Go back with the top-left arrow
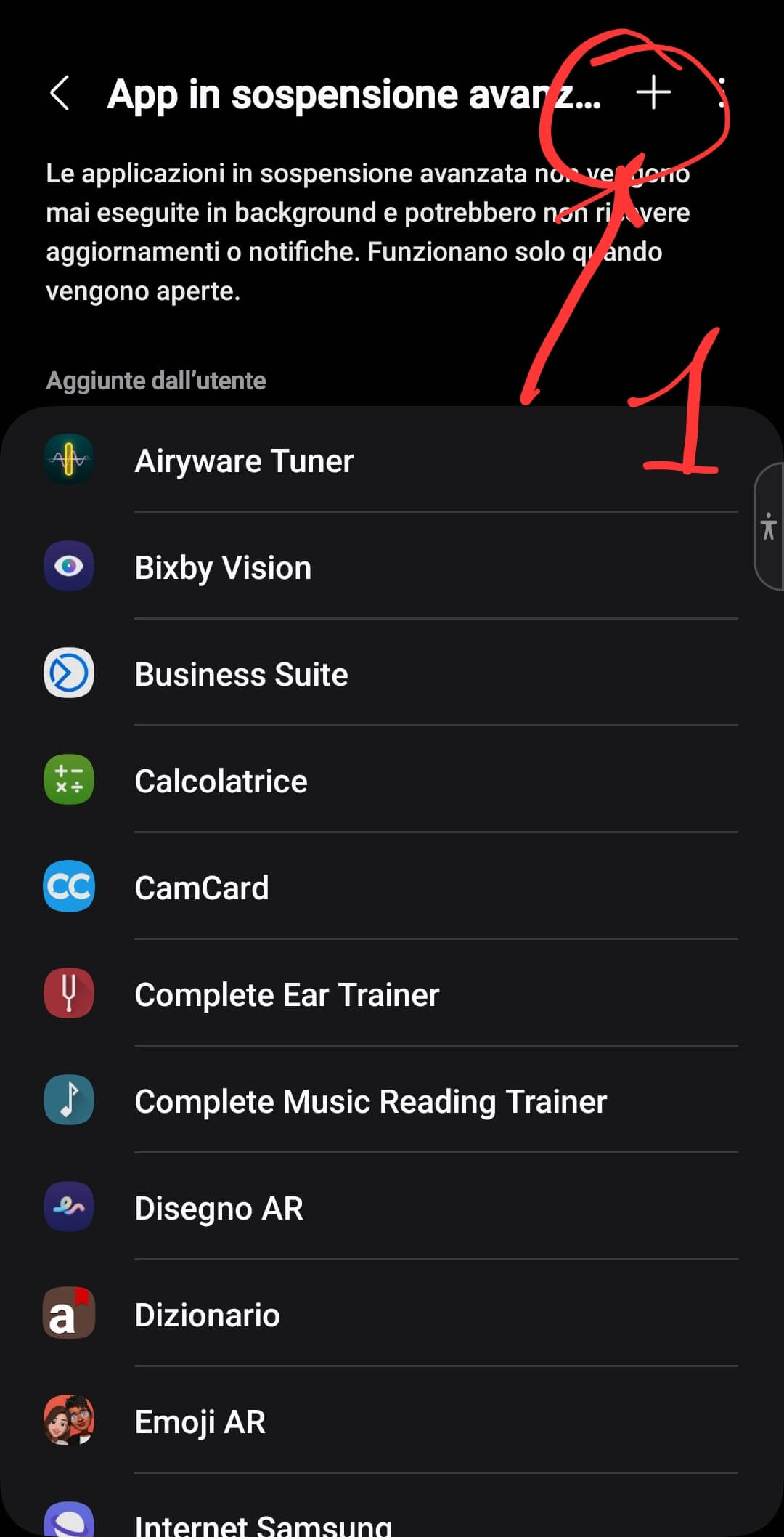The image size is (784, 1537). (x=60, y=93)
